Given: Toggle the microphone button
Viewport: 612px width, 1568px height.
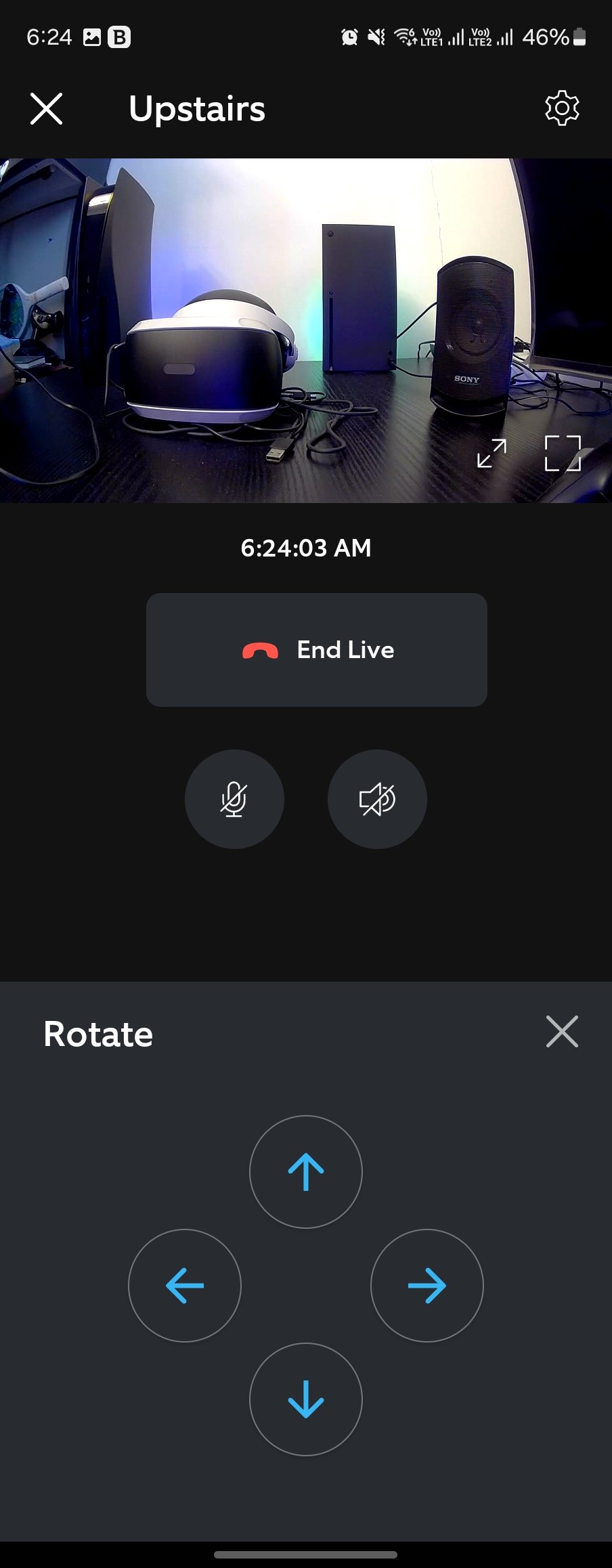Looking at the screenshot, I should tap(234, 799).
